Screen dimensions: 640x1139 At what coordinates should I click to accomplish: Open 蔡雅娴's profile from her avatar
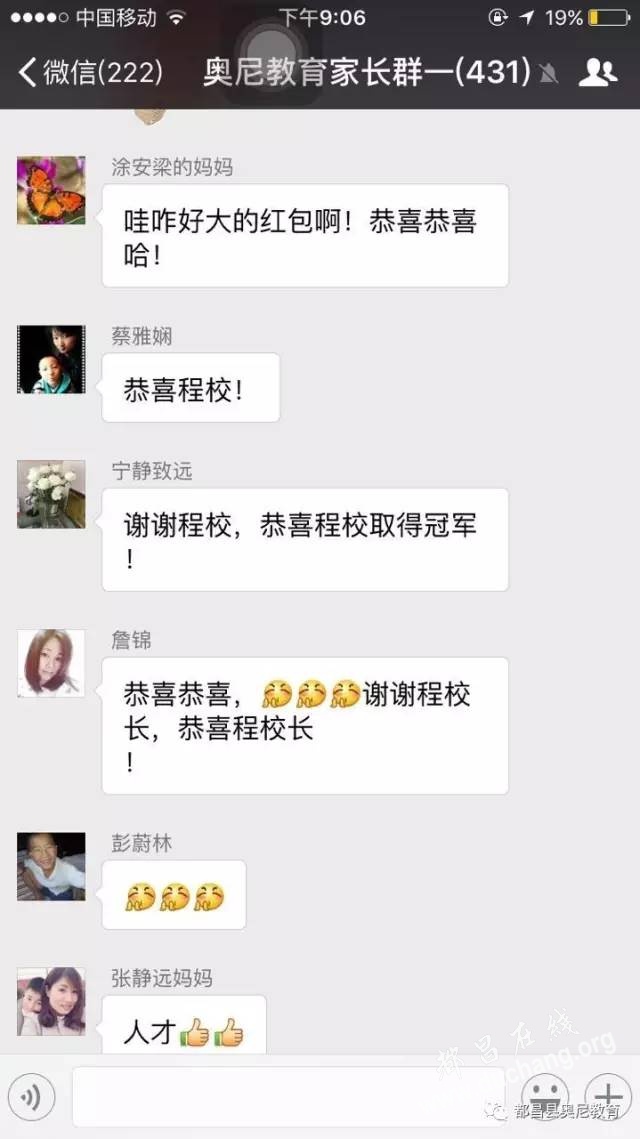pos(51,359)
